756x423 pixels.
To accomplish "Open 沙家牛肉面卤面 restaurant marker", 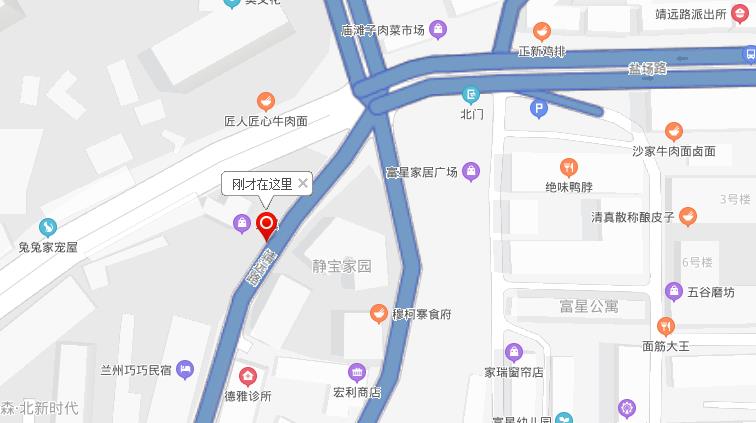I will (674, 131).
